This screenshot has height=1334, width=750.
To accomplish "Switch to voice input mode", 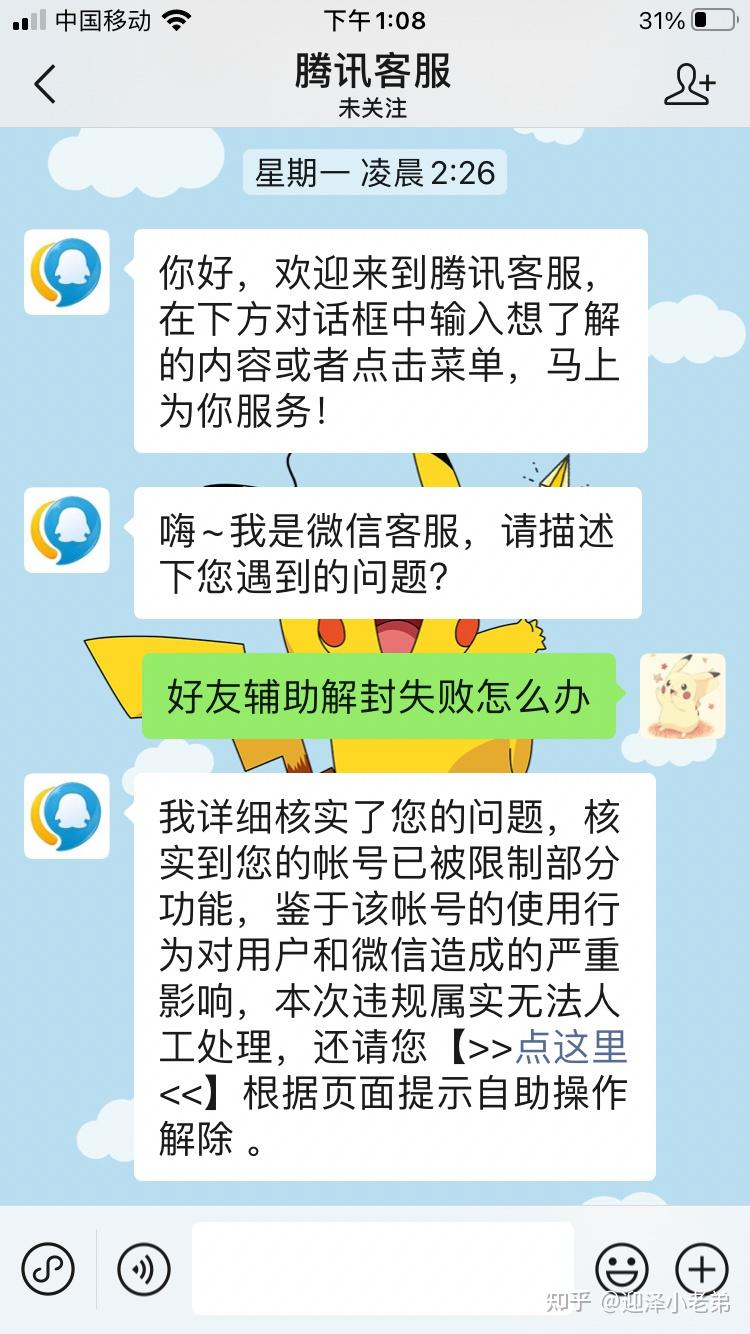I will [144, 1270].
